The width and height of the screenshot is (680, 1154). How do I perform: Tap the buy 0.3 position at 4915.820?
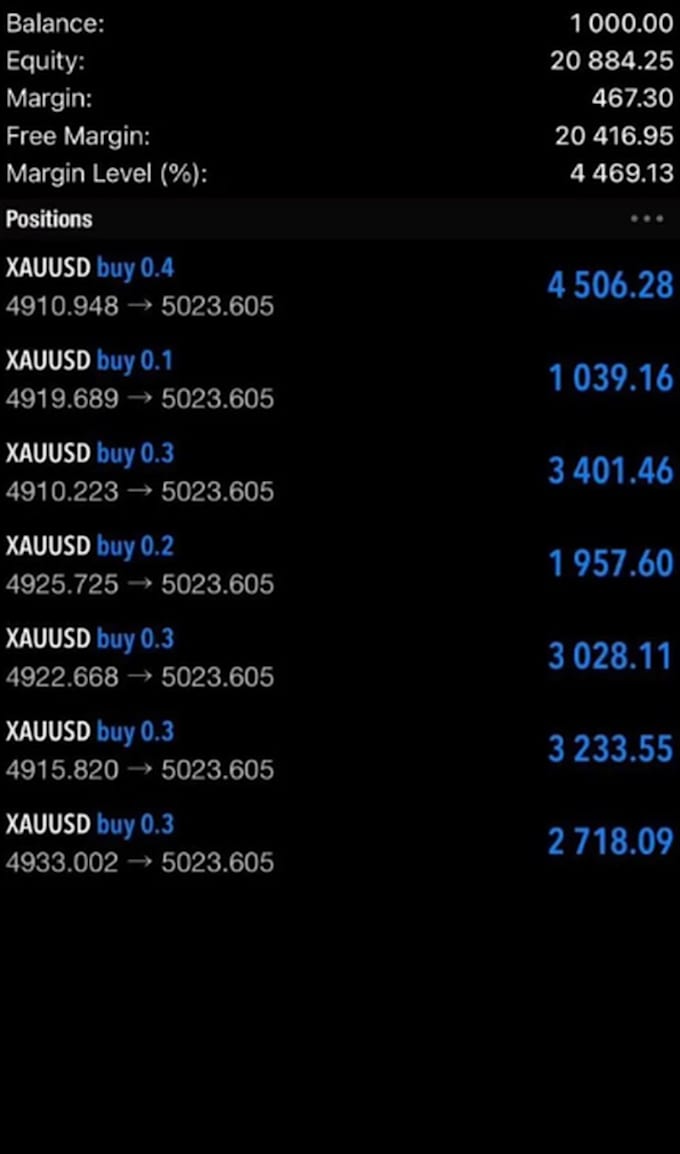pos(340,750)
